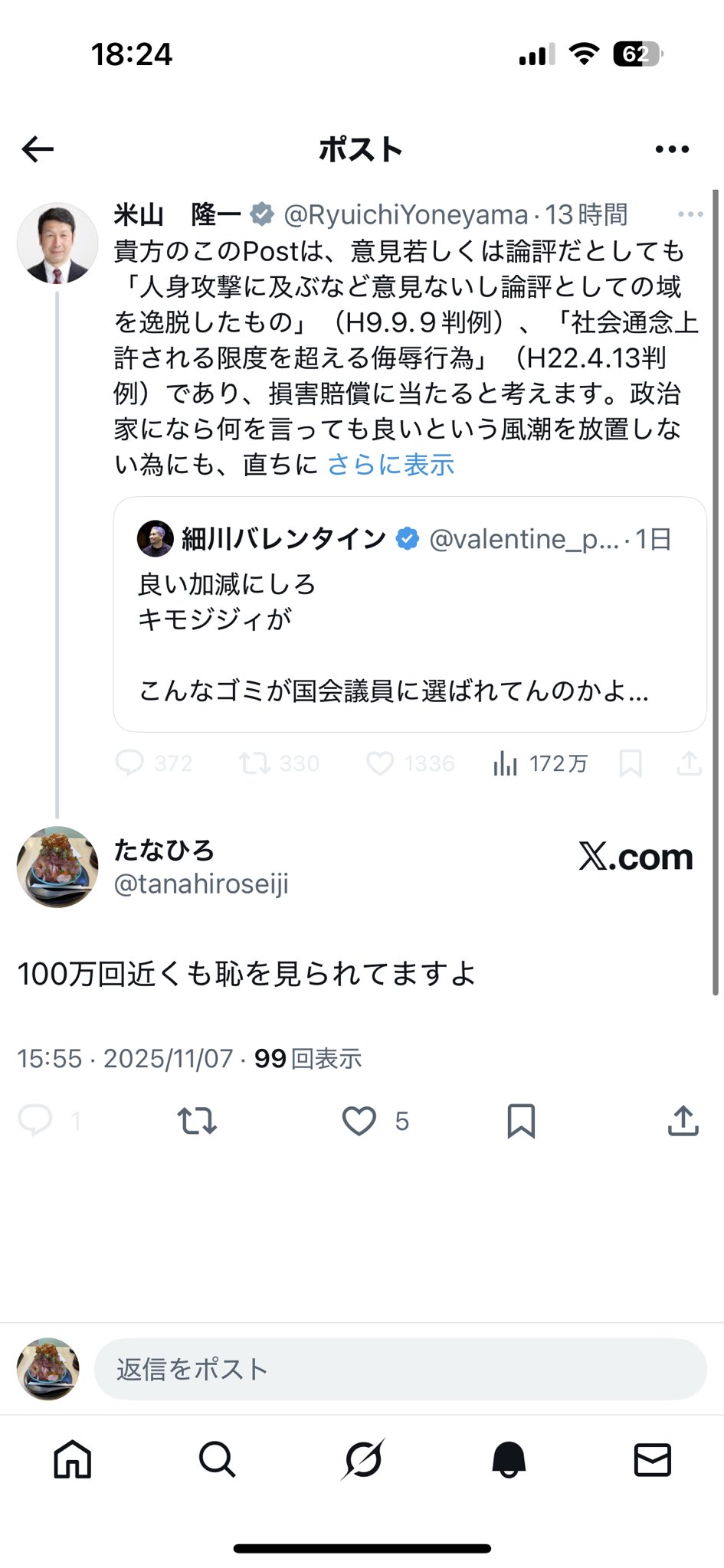Like たなひろ's post
The image size is (724, 1568).
click(359, 1121)
